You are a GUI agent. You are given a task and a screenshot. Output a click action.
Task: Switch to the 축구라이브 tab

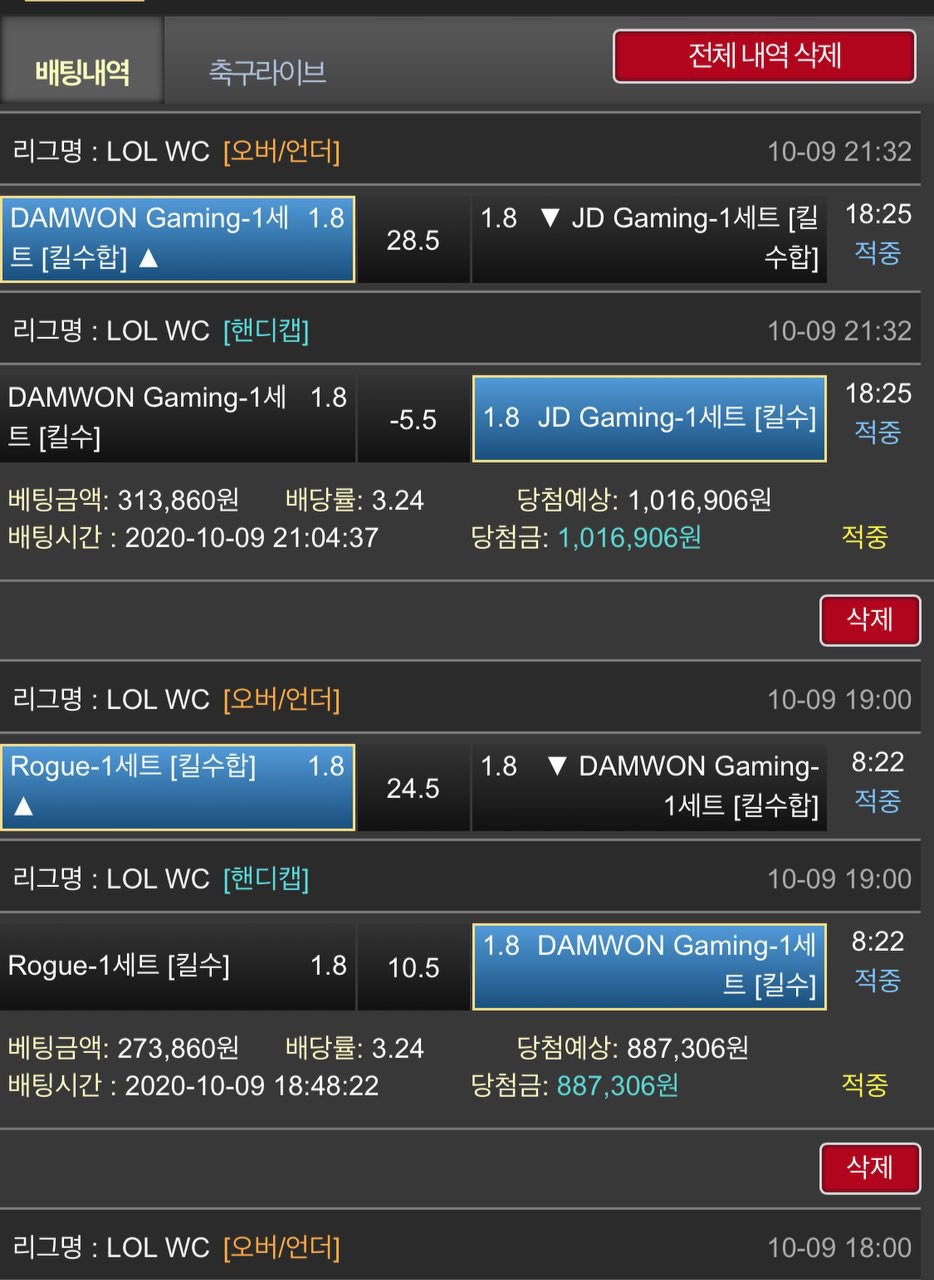tap(267, 72)
